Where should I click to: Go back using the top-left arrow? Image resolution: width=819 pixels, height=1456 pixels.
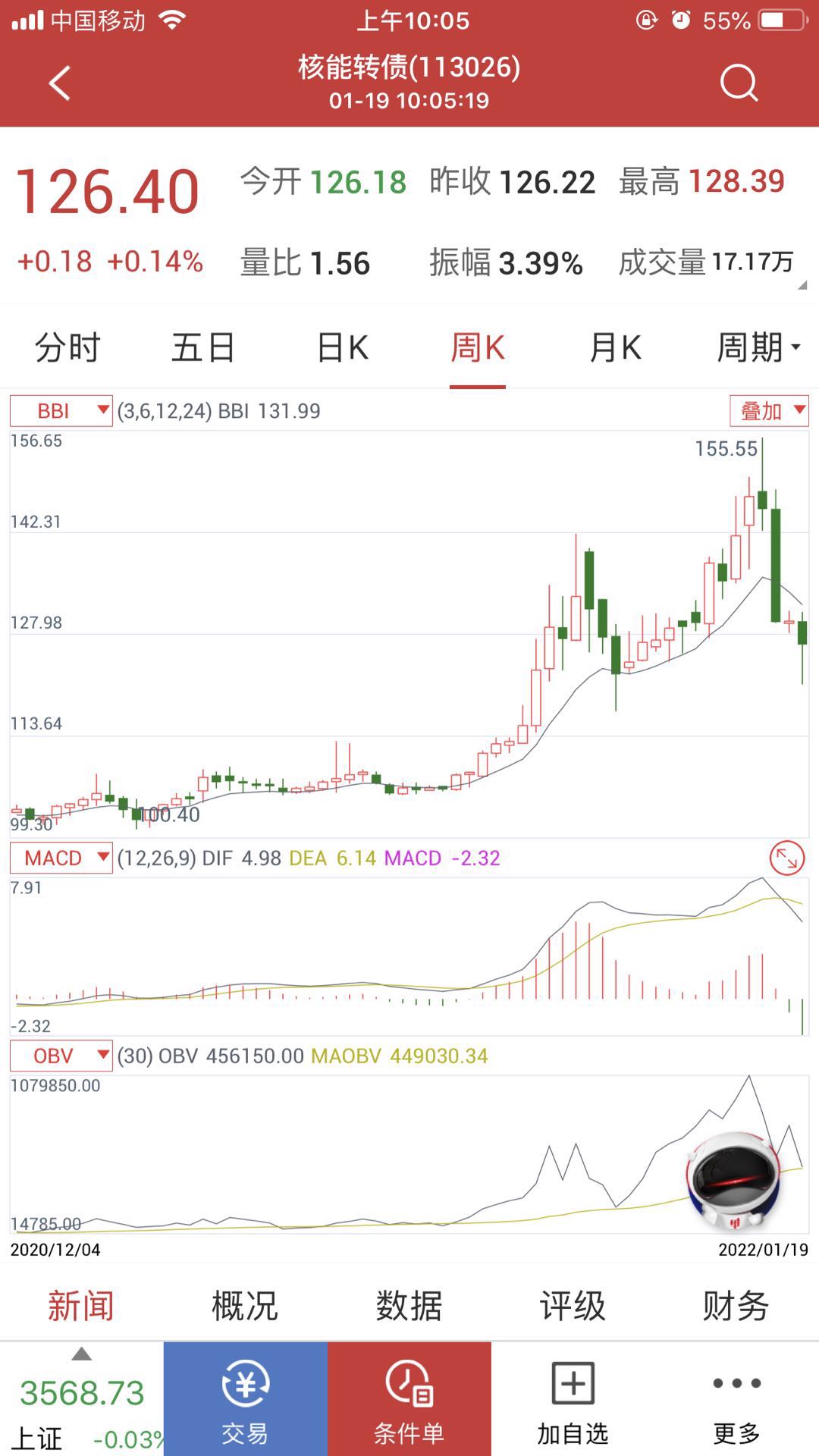(60, 83)
